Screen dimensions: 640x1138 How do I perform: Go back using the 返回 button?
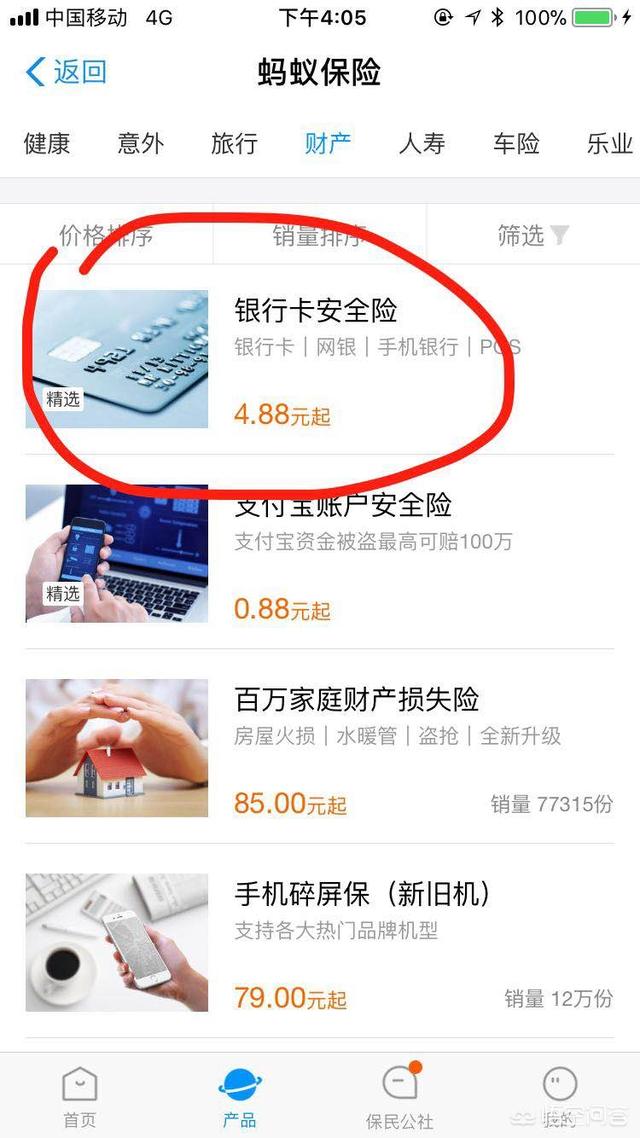[x=66, y=72]
